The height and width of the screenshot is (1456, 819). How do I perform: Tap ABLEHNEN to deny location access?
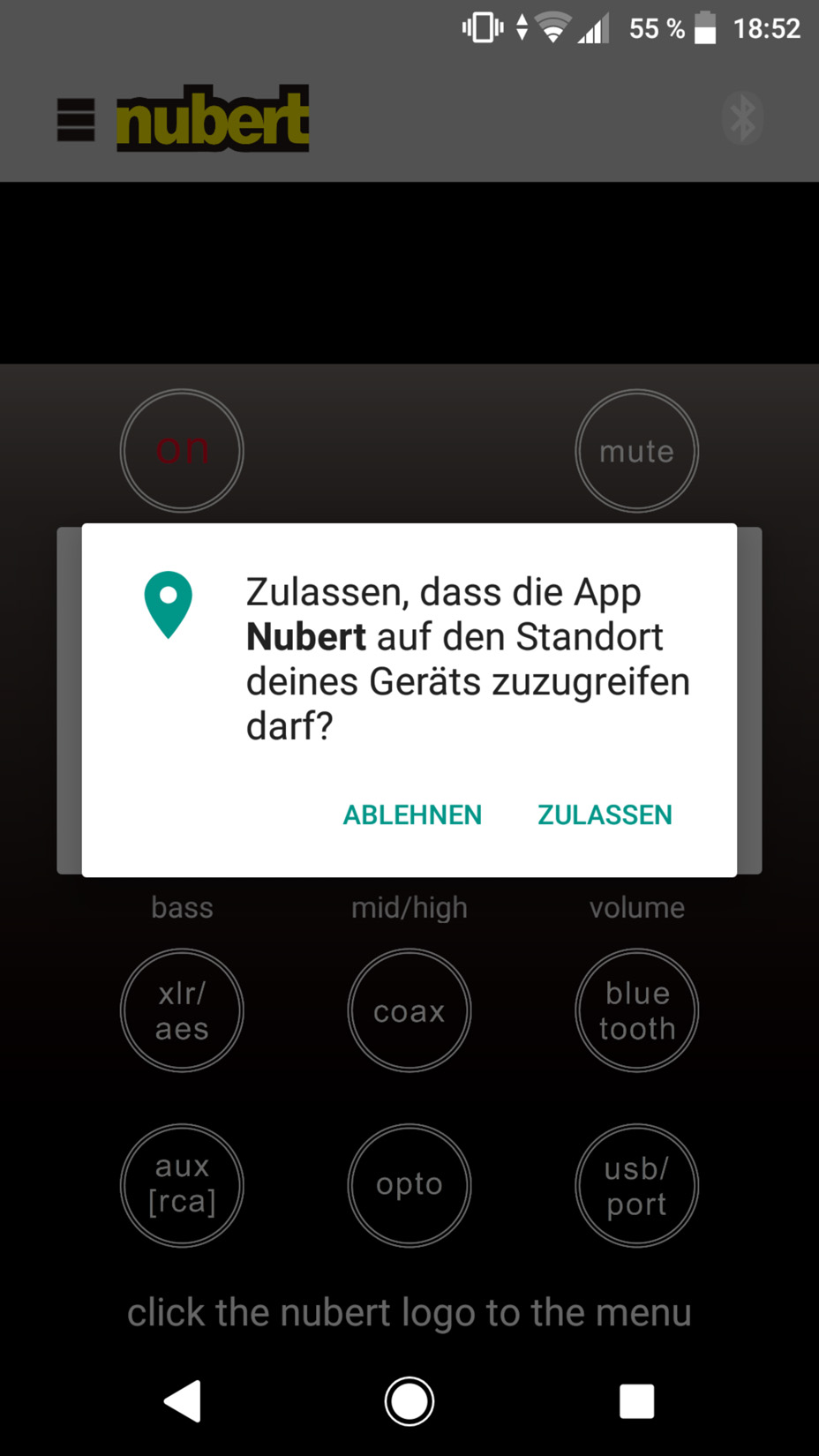coord(412,814)
